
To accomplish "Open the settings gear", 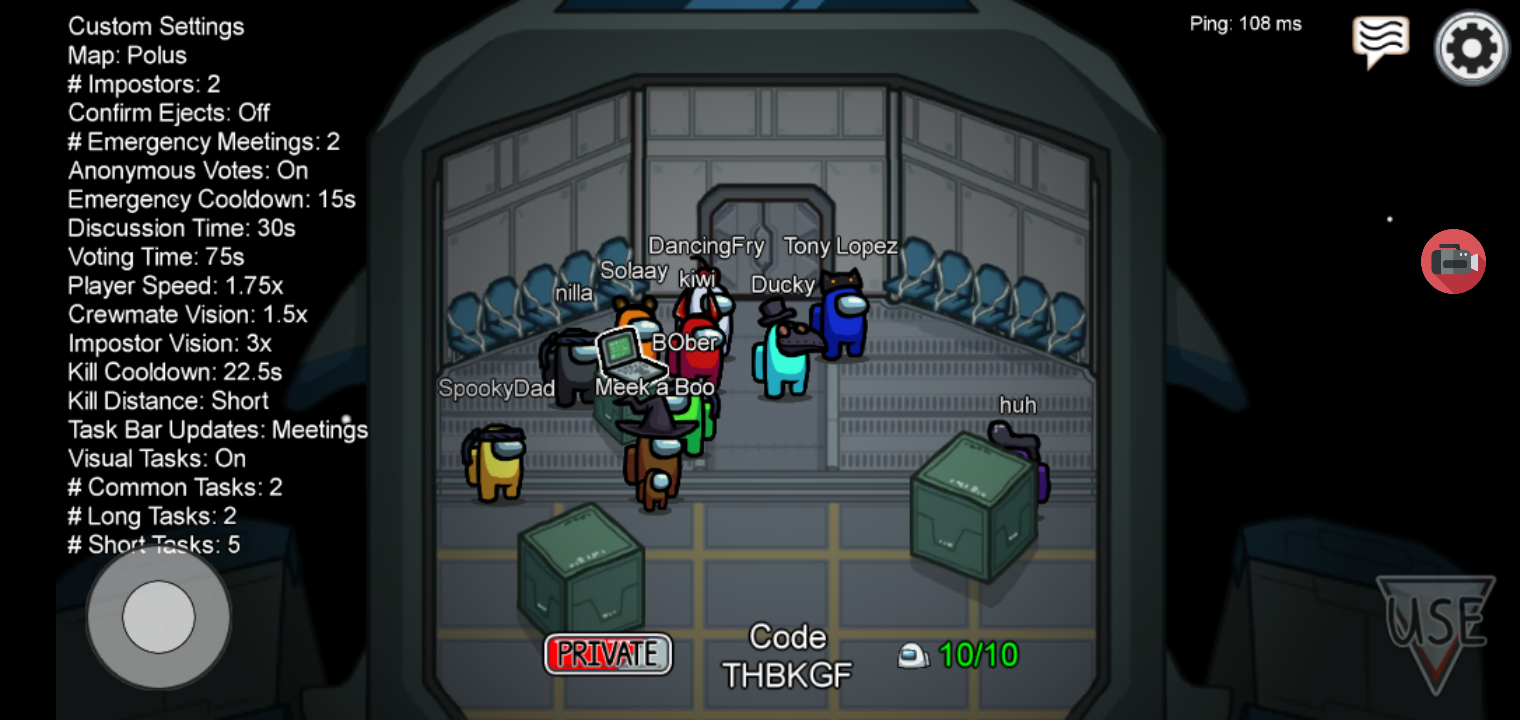I will pyautogui.click(x=1471, y=47).
